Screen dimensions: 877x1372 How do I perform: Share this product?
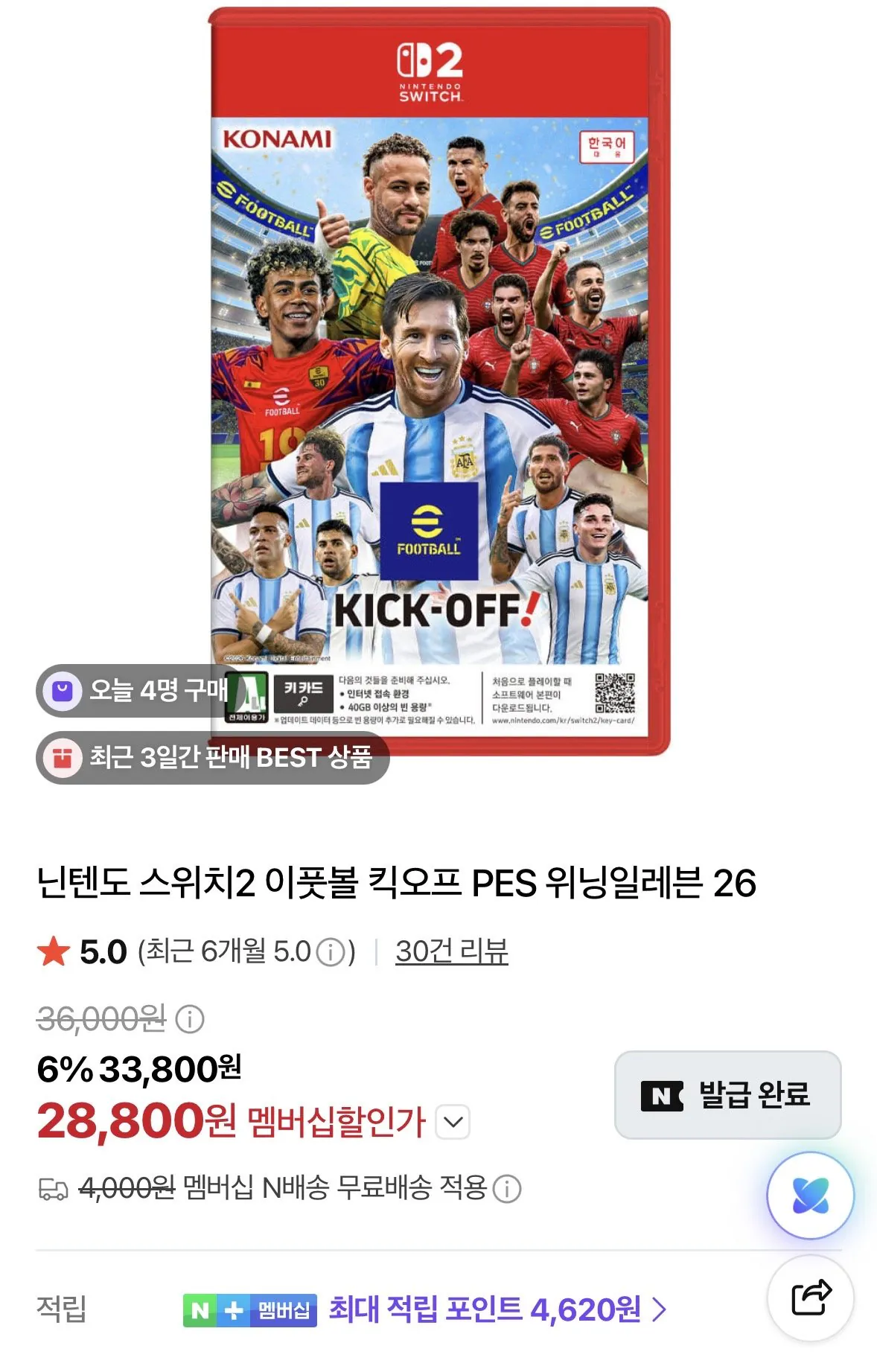810,1298
